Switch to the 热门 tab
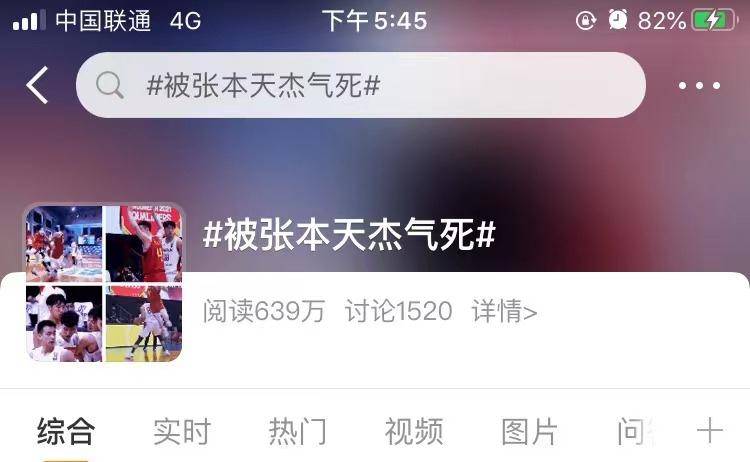 (x=298, y=432)
